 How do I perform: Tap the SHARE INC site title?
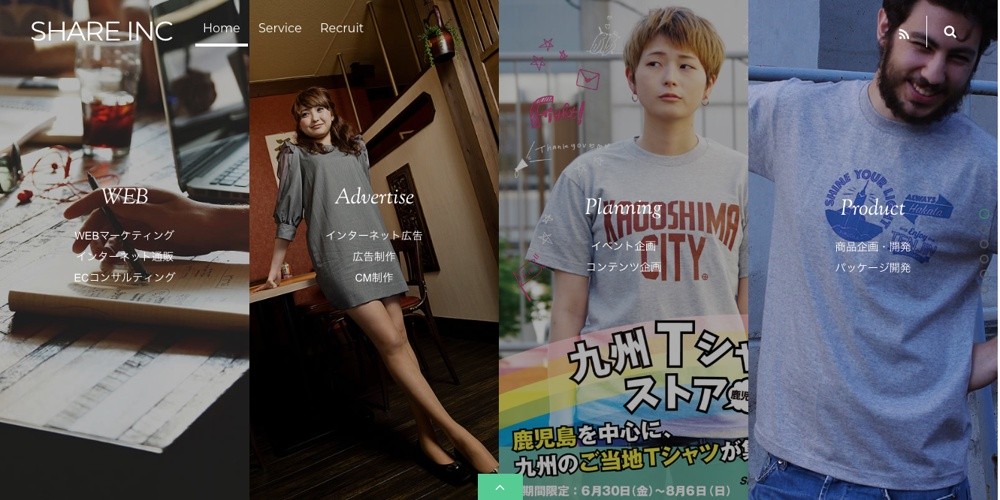[x=101, y=32]
